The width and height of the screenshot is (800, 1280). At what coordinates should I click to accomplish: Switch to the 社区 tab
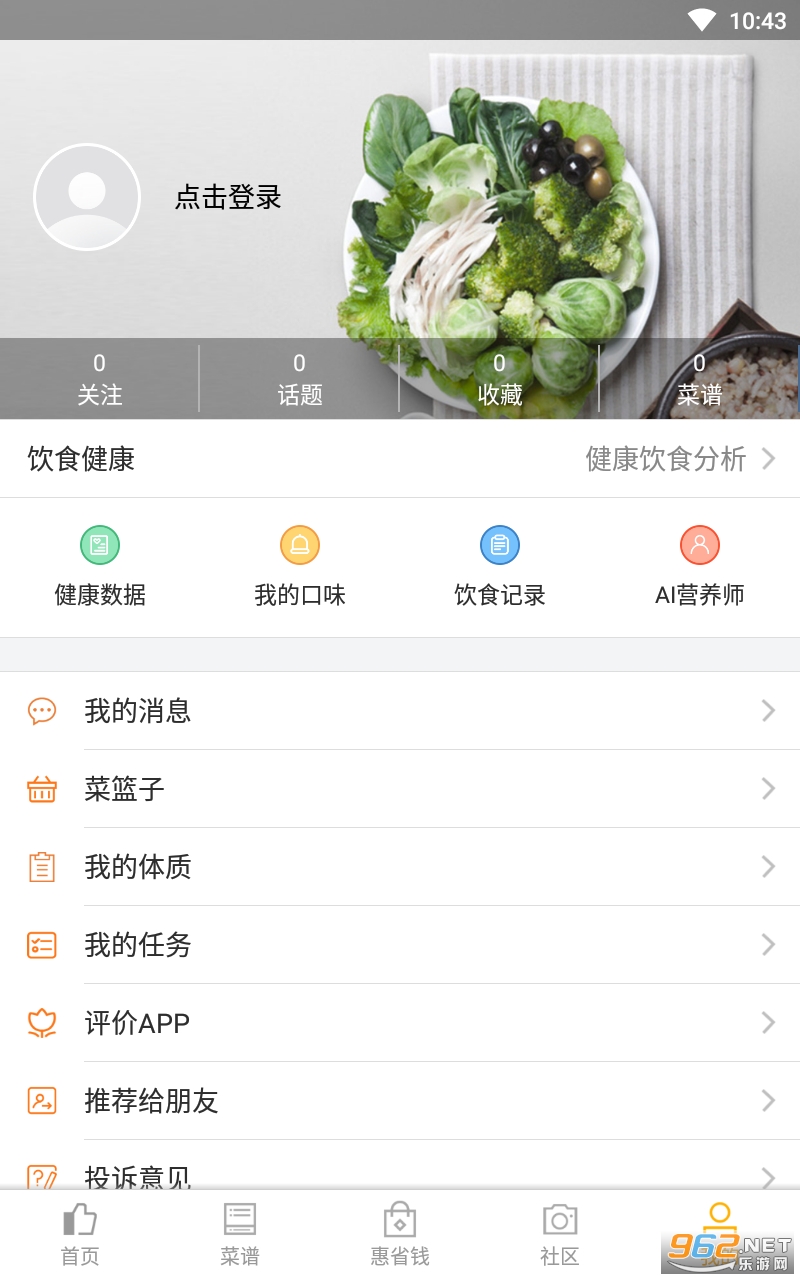(x=560, y=1235)
